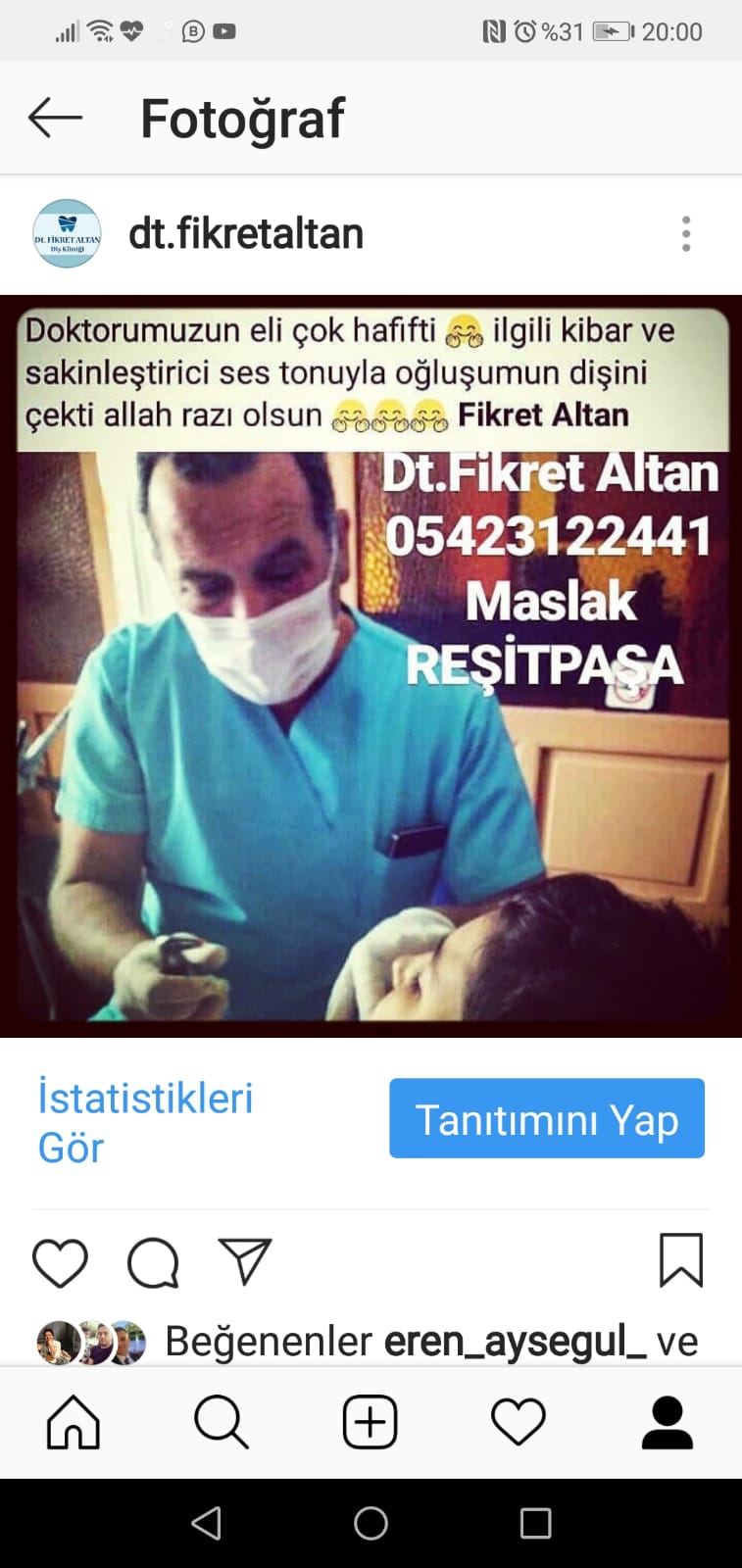Bookmark this post
This screenshot has height=1568, width=742.
coord(681,1260)
